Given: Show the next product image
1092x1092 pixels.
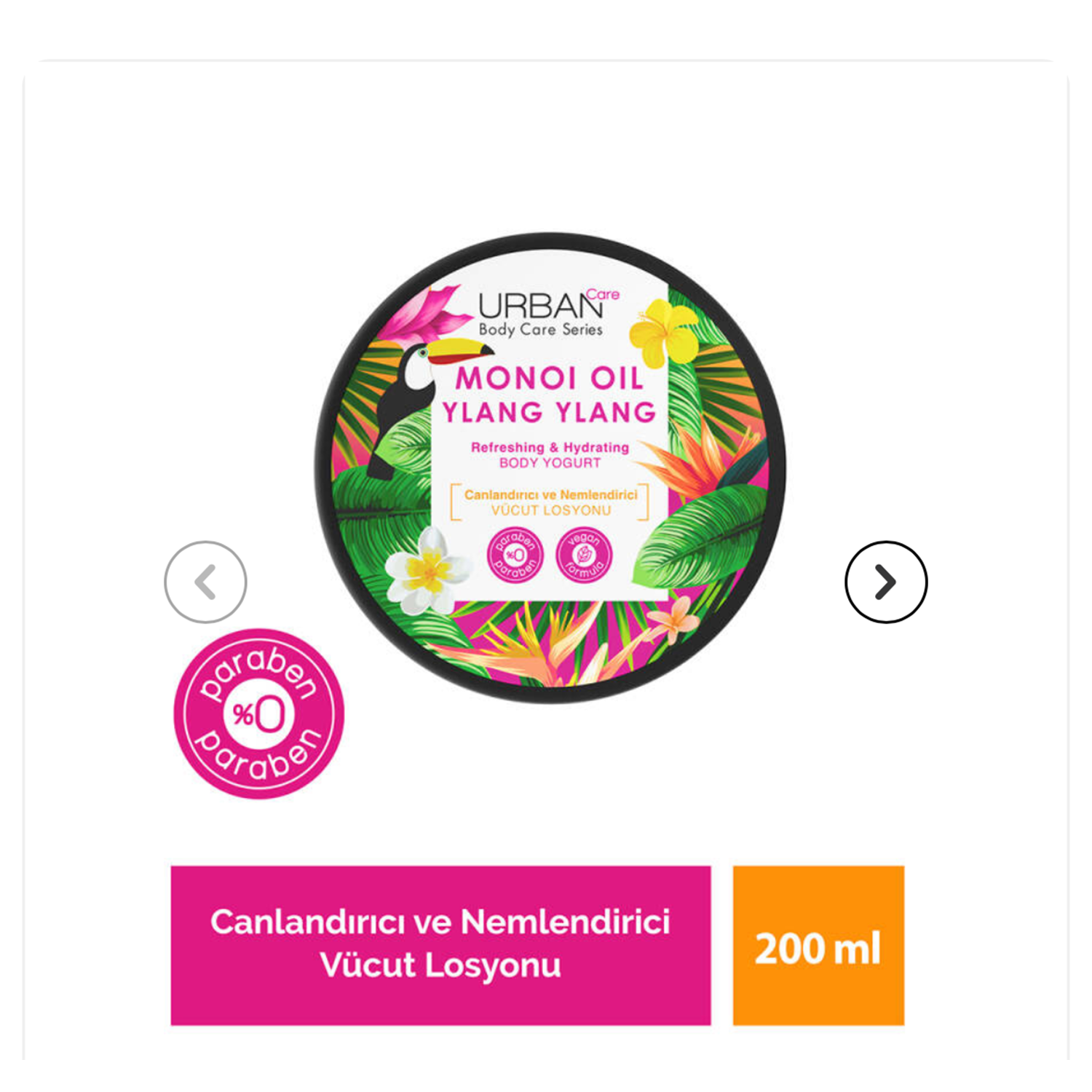Looking at the screenshot, I should (885, 582).
